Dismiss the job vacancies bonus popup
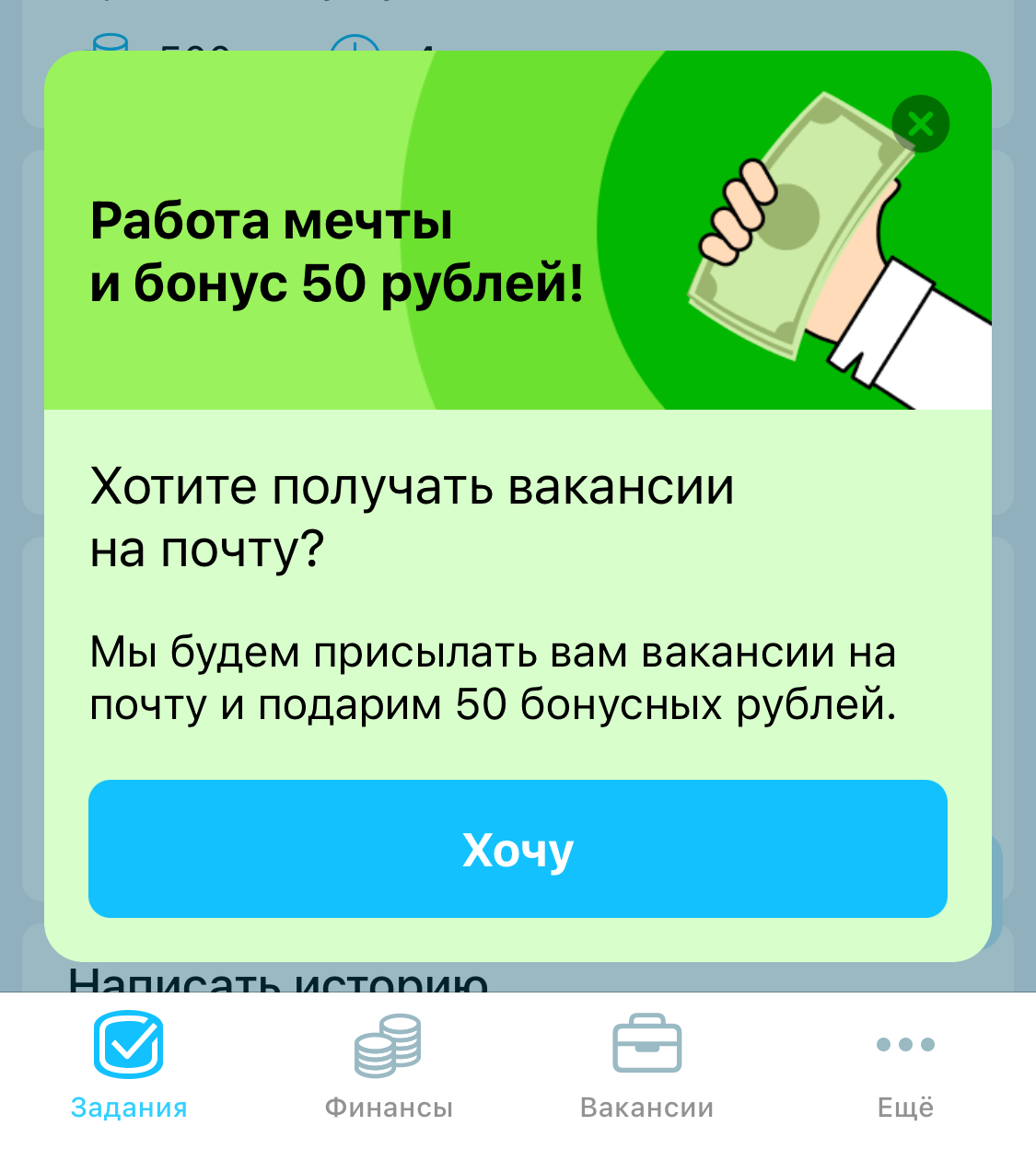Viewport: 1036px width, 1149px height. 920,123
